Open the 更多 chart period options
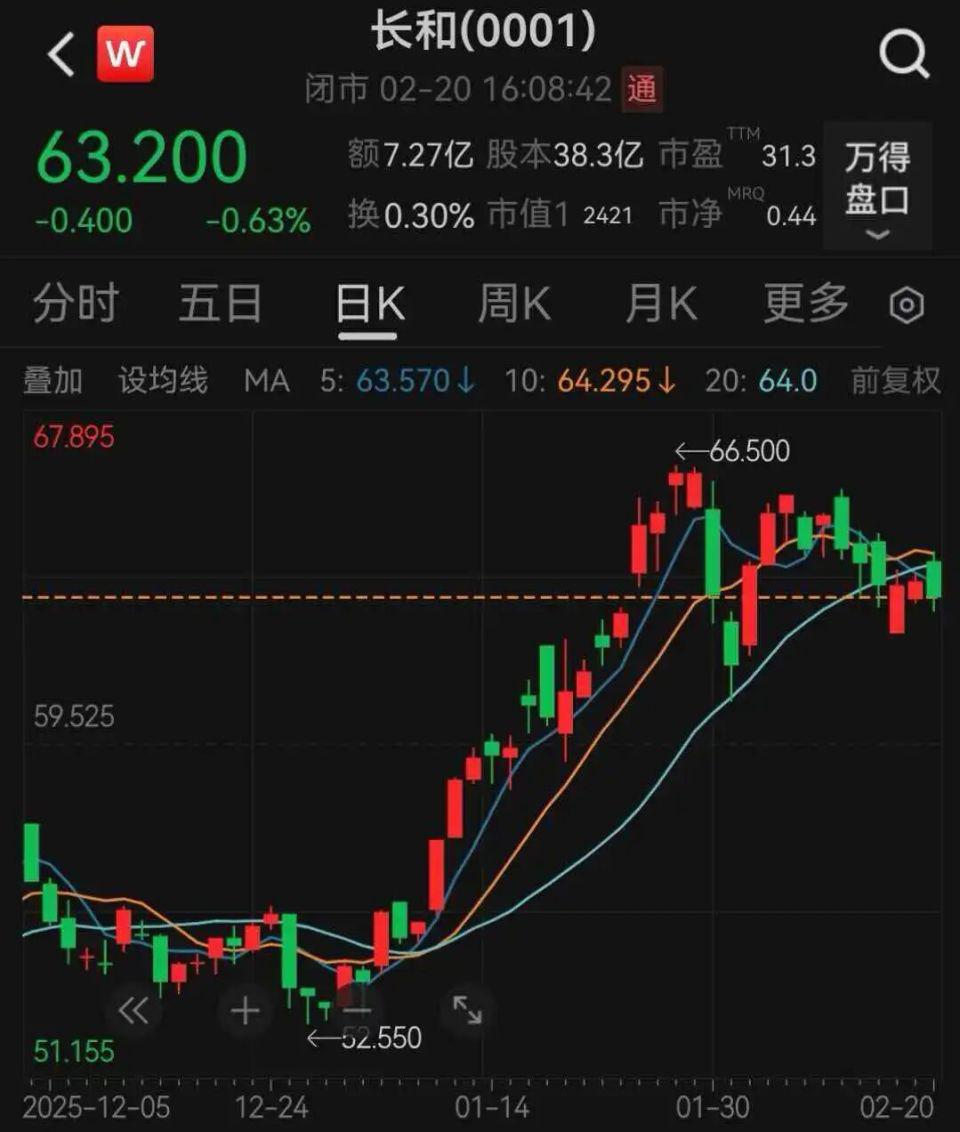 [806, 303]
